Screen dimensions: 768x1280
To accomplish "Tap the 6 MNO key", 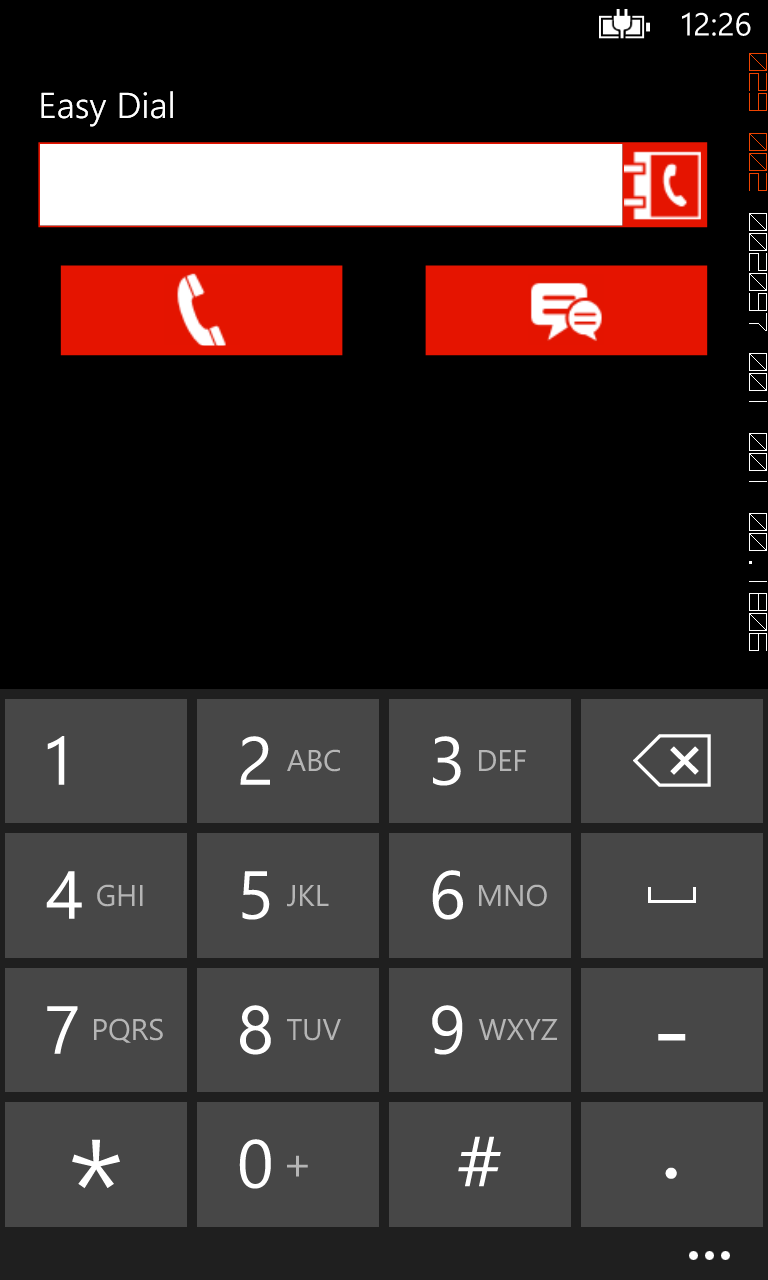I will pos(480,895).
